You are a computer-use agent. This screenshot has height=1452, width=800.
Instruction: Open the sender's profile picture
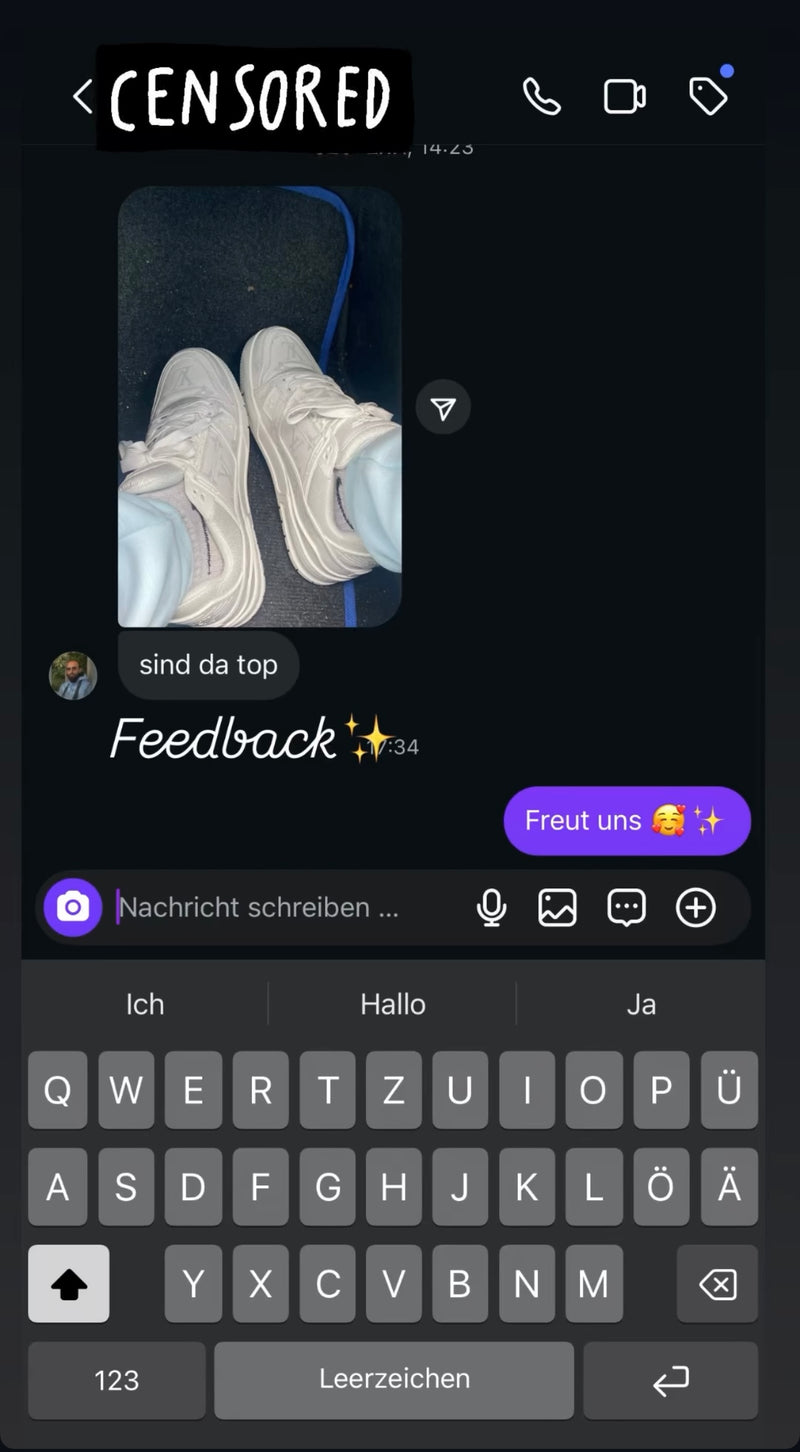click(x=73, y=675)
